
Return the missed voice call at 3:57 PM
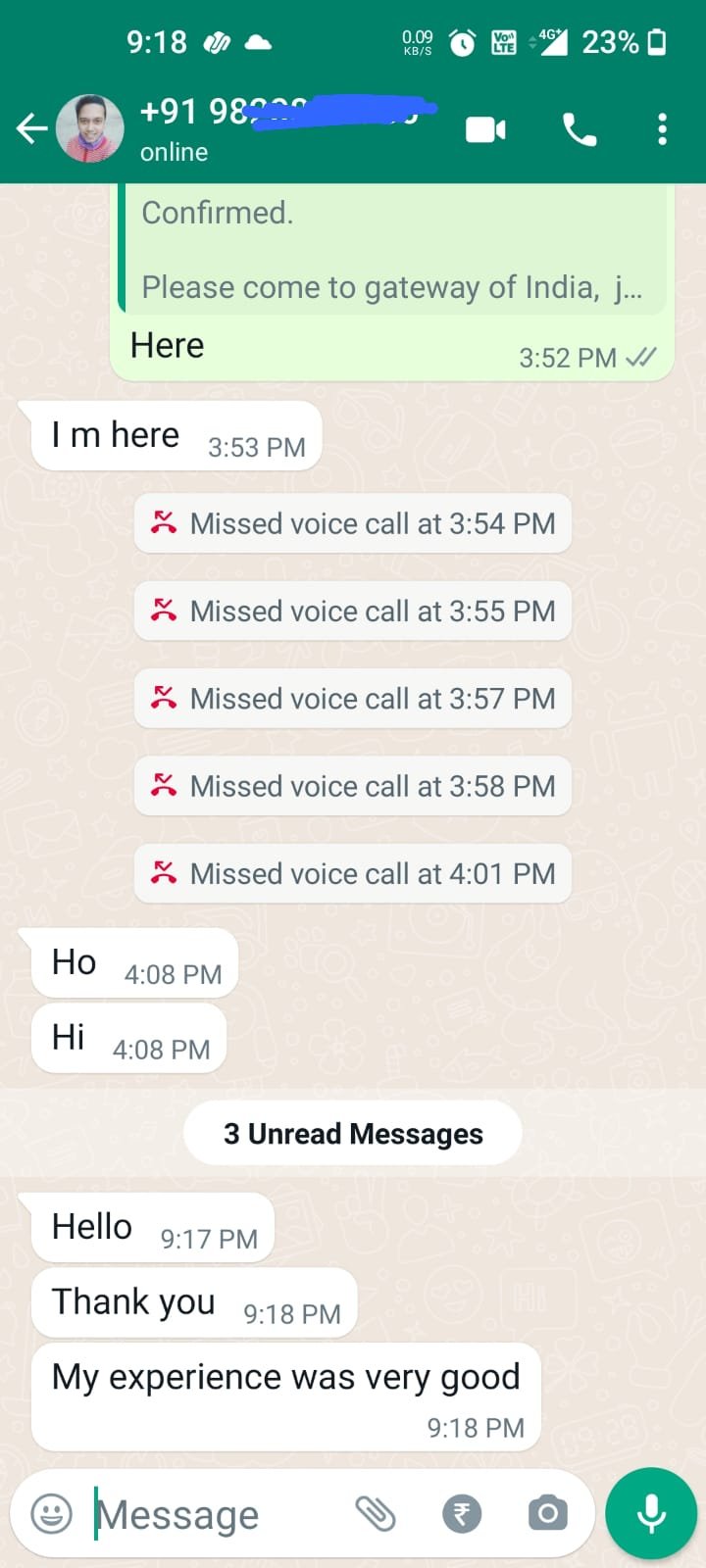(353, 699)
